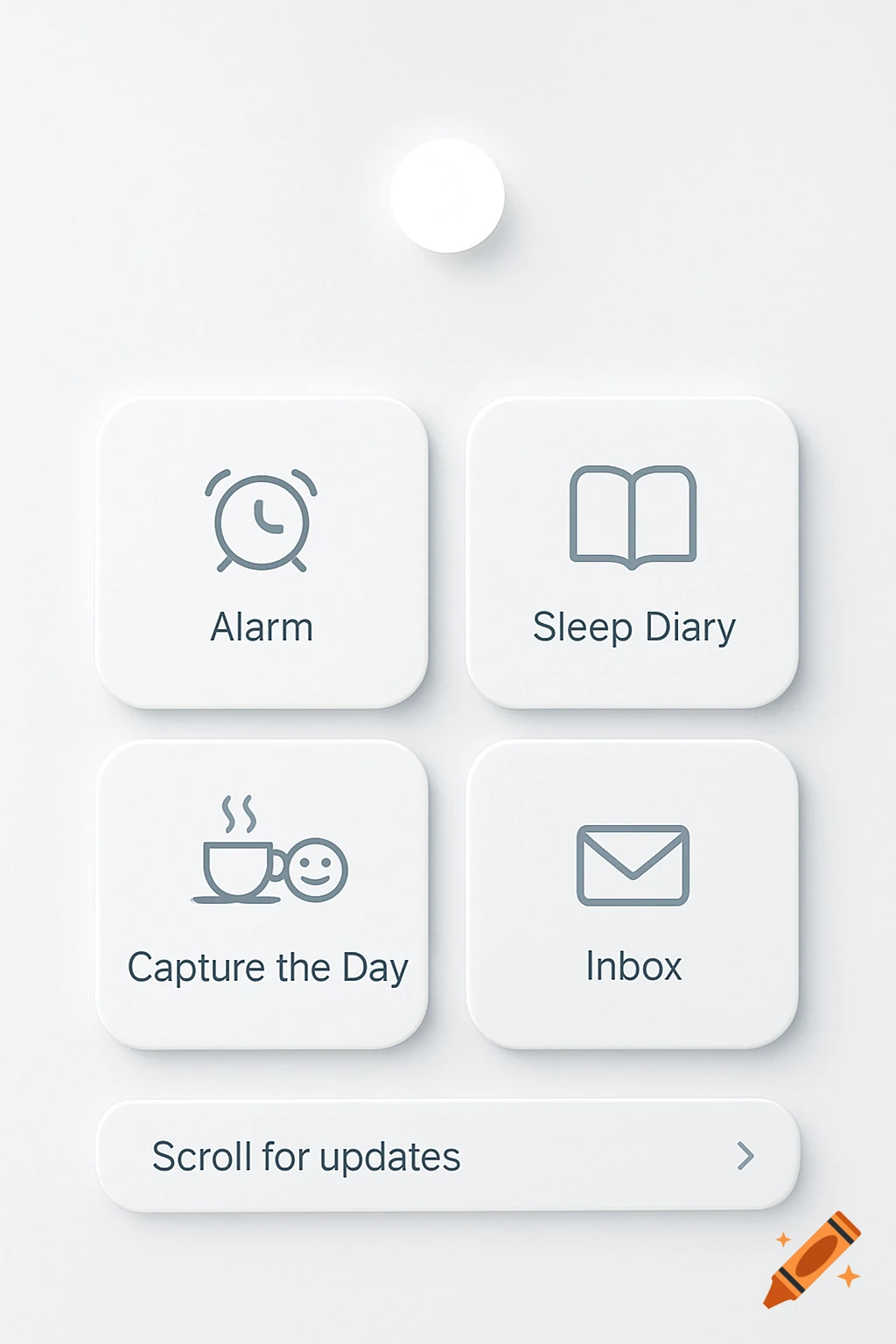Open the Sleep Diary tile
896x1344 pixels.
(632, 551)
